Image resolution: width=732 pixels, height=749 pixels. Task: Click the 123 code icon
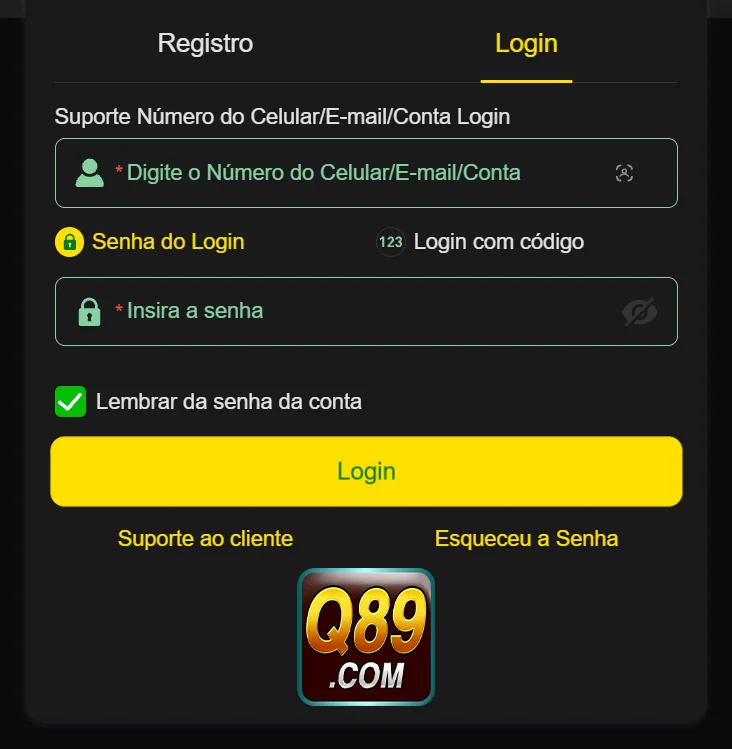coord(391,241)
